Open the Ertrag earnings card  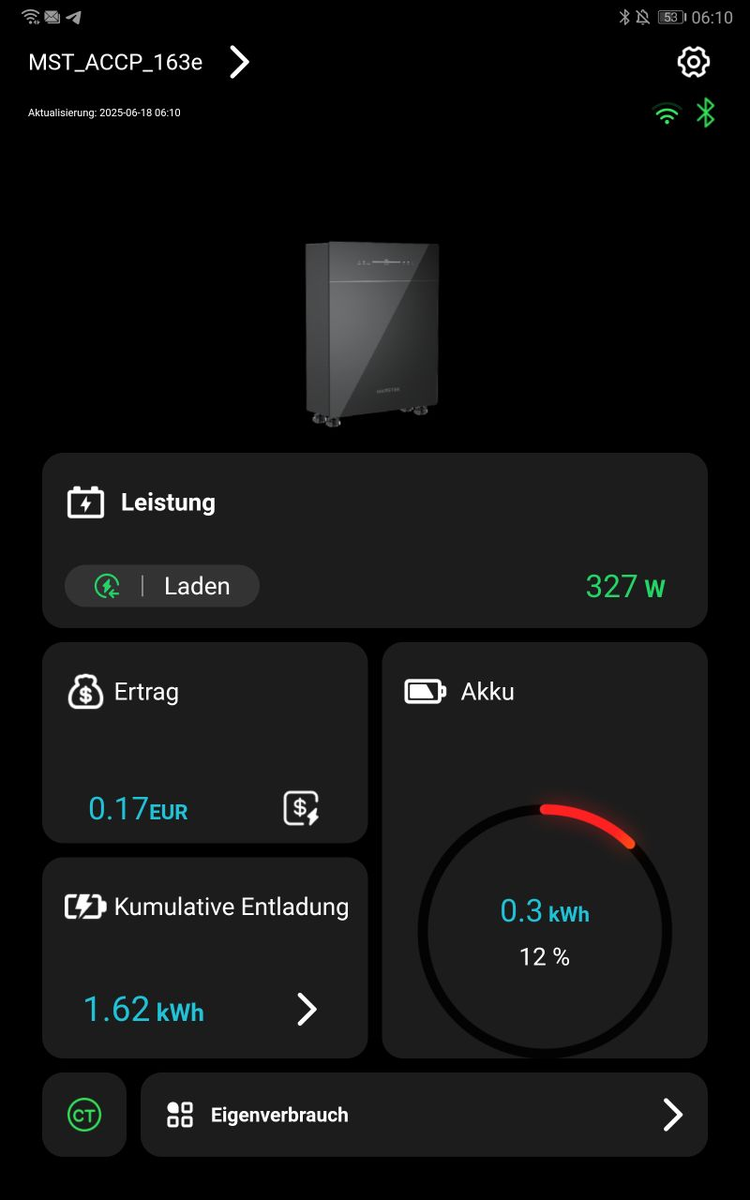[x=205, y=743]
